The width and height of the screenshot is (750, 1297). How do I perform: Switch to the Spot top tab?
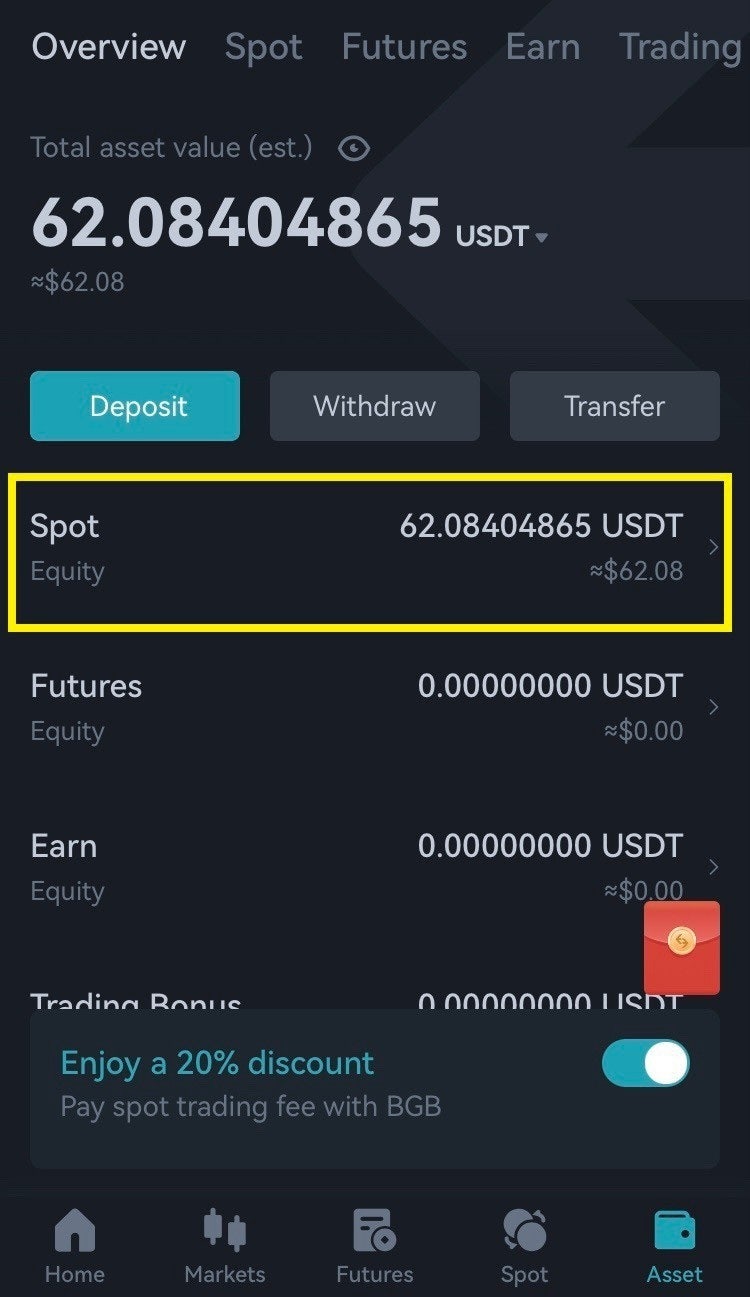264,47
